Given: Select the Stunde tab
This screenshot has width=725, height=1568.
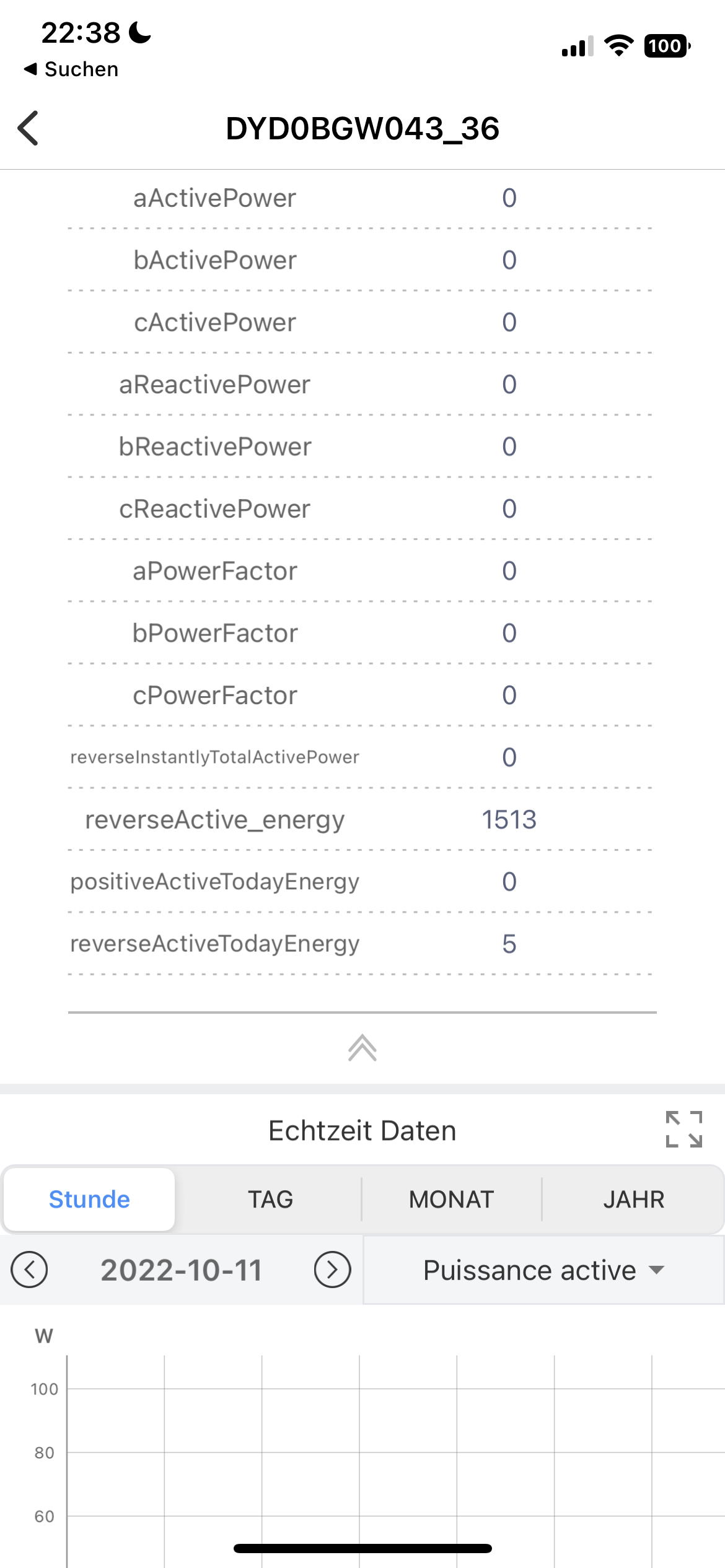Looking at the screenshot, I should click(x=89, y=1200).
